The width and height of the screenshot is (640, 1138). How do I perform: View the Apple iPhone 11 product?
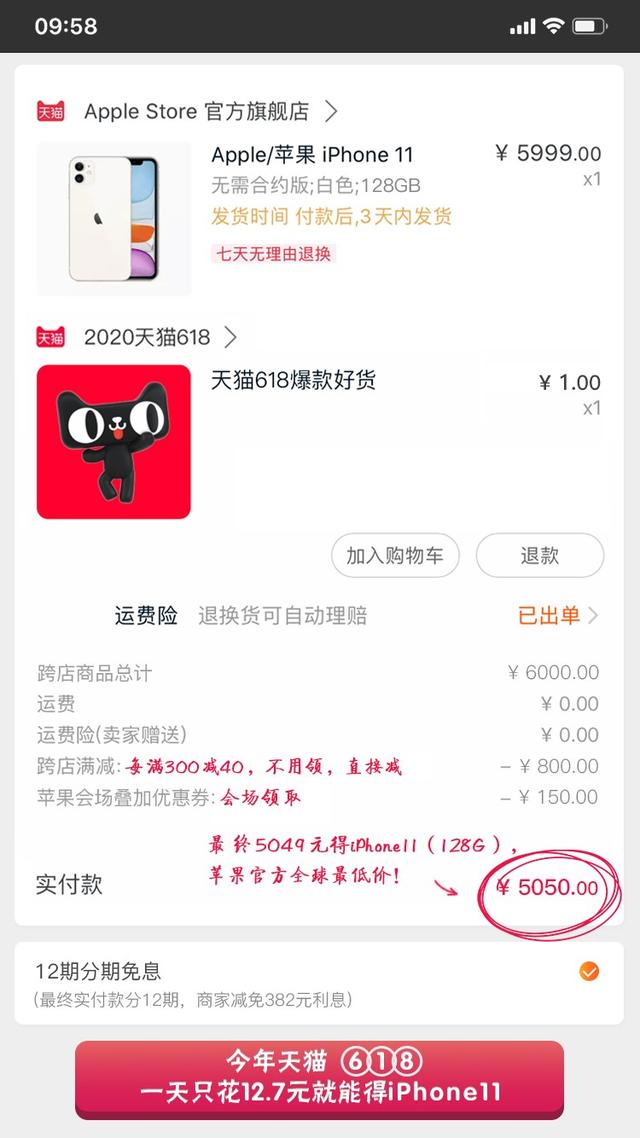312,155
